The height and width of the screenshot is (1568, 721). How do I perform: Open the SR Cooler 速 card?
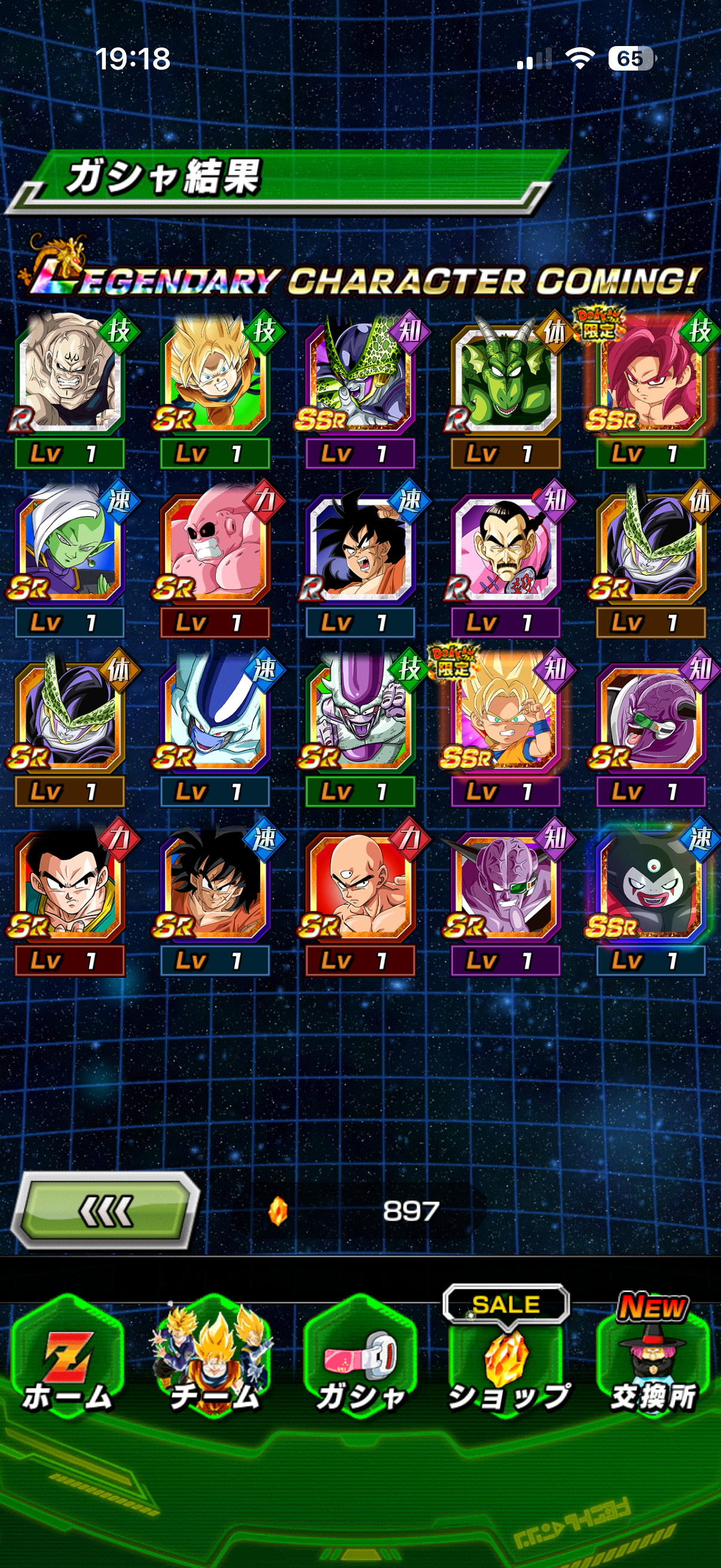214,715
